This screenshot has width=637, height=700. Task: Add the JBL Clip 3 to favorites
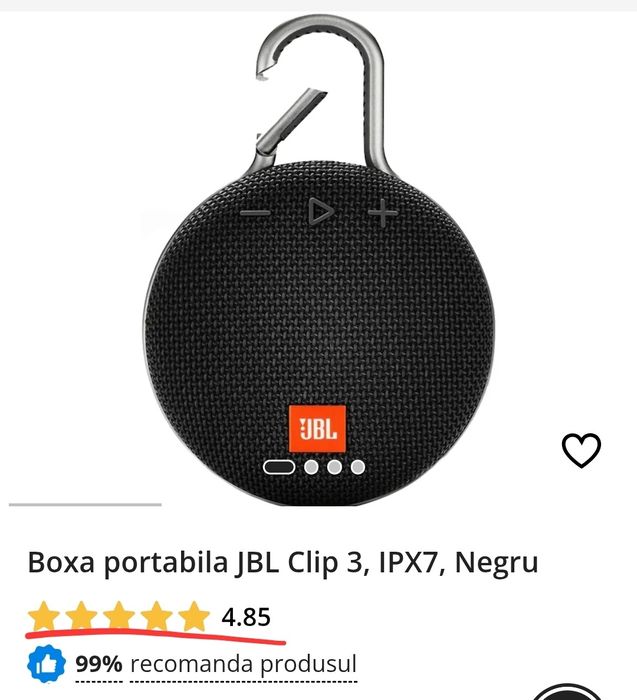pos(581,451)
